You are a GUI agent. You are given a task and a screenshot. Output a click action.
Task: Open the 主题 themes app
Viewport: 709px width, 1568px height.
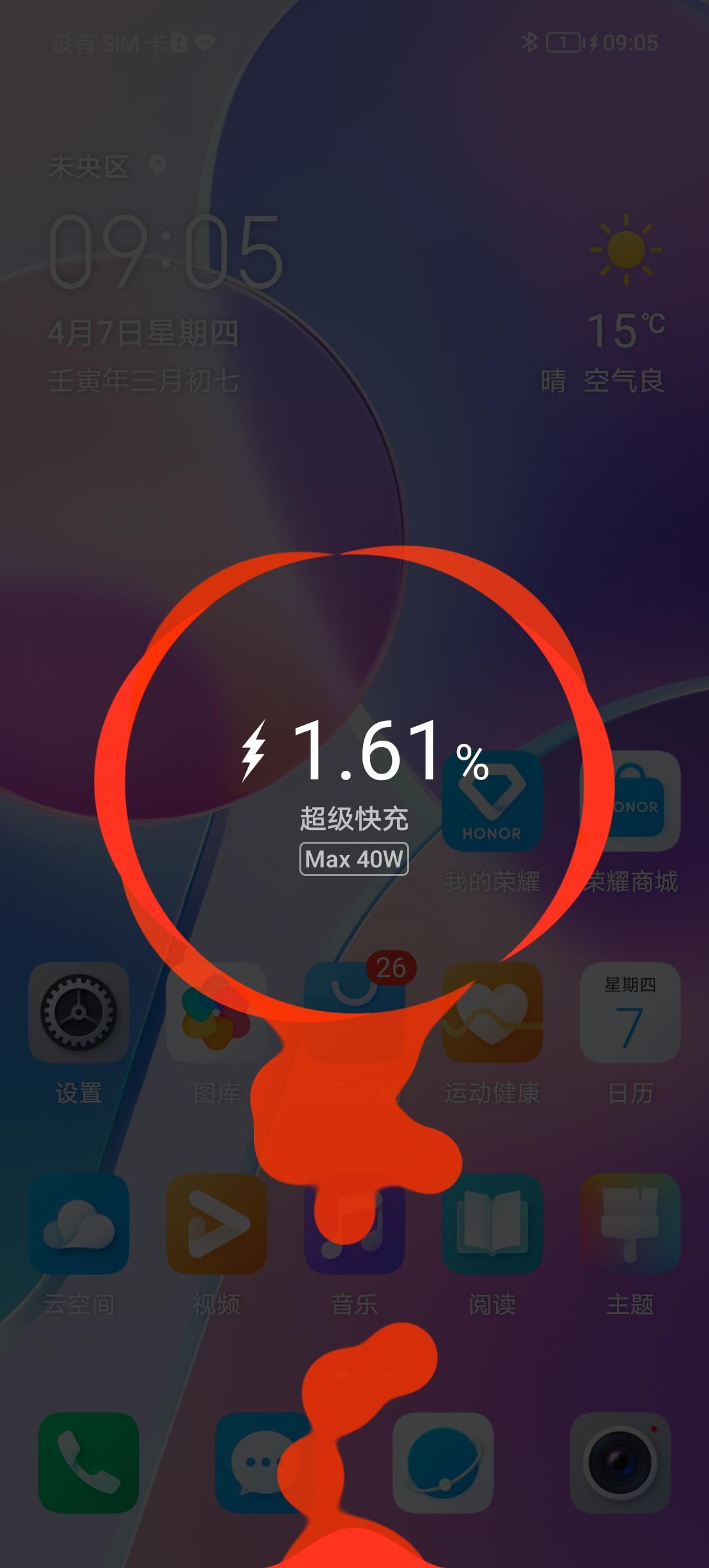coord(630,1224)
